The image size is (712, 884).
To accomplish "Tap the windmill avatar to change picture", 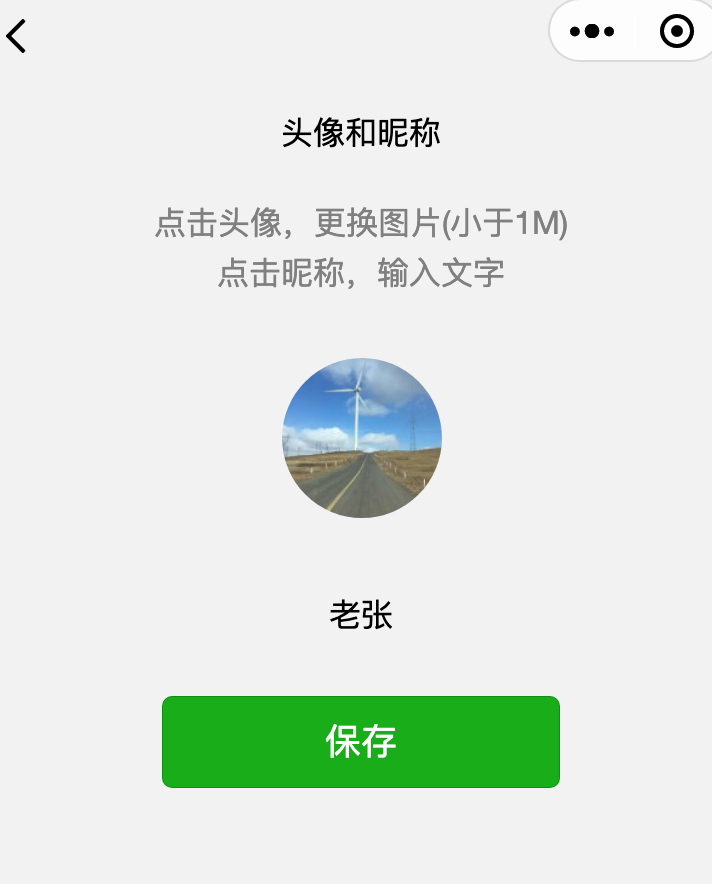I will [x=361, y=438].
